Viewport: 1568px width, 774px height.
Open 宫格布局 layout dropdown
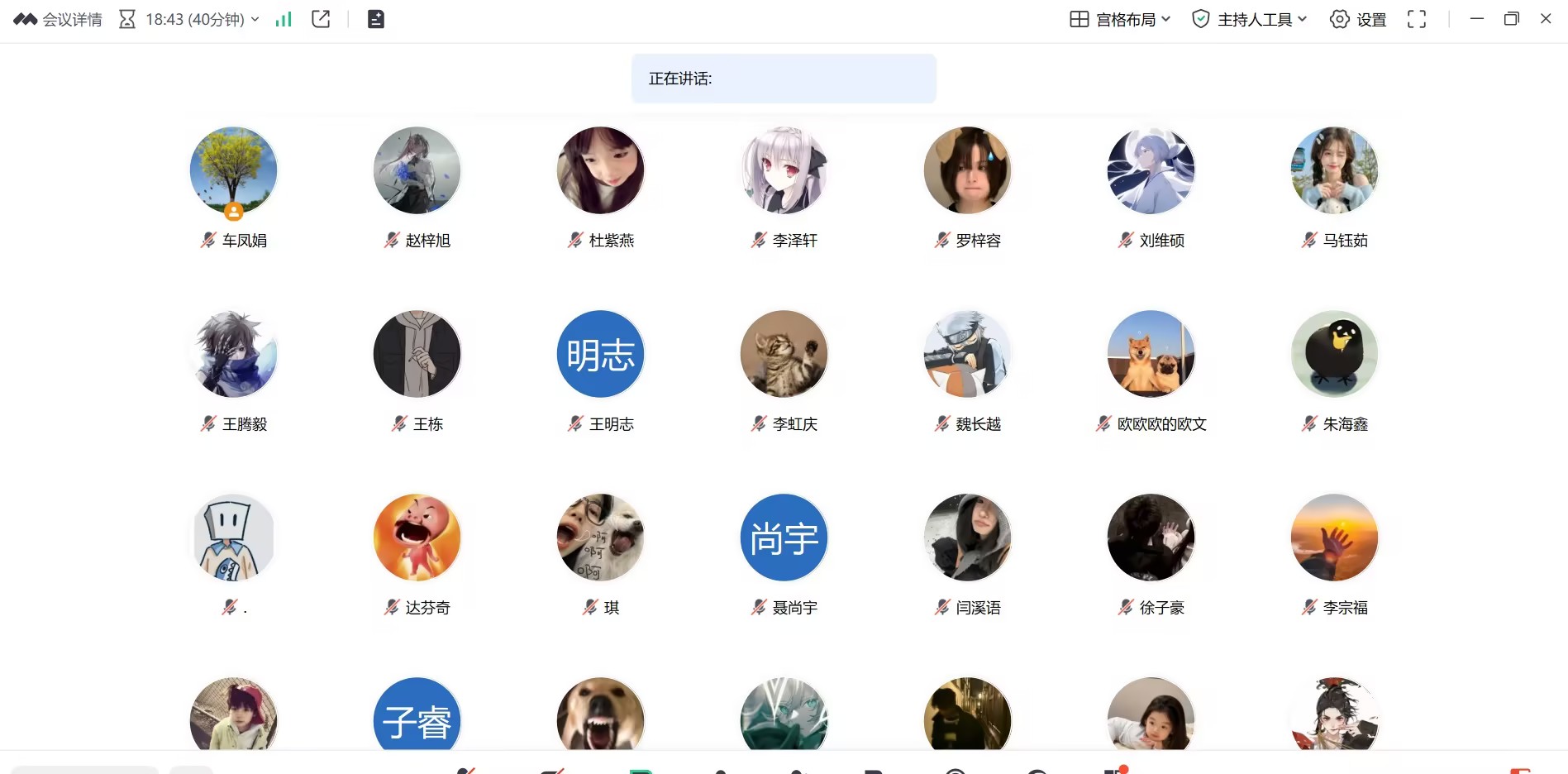pos(1120,19)
